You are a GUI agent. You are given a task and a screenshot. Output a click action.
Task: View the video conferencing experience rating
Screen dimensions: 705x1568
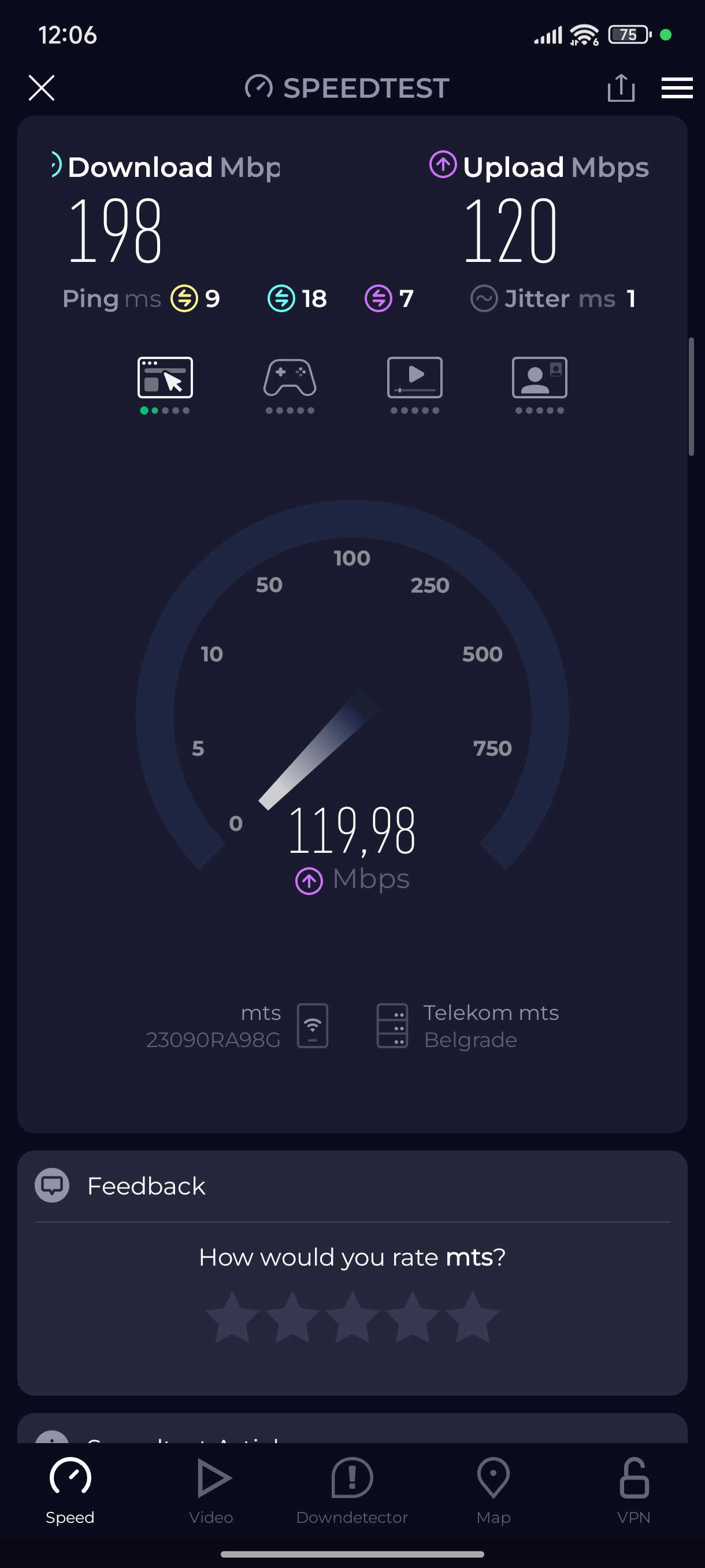tap(540, 383)
